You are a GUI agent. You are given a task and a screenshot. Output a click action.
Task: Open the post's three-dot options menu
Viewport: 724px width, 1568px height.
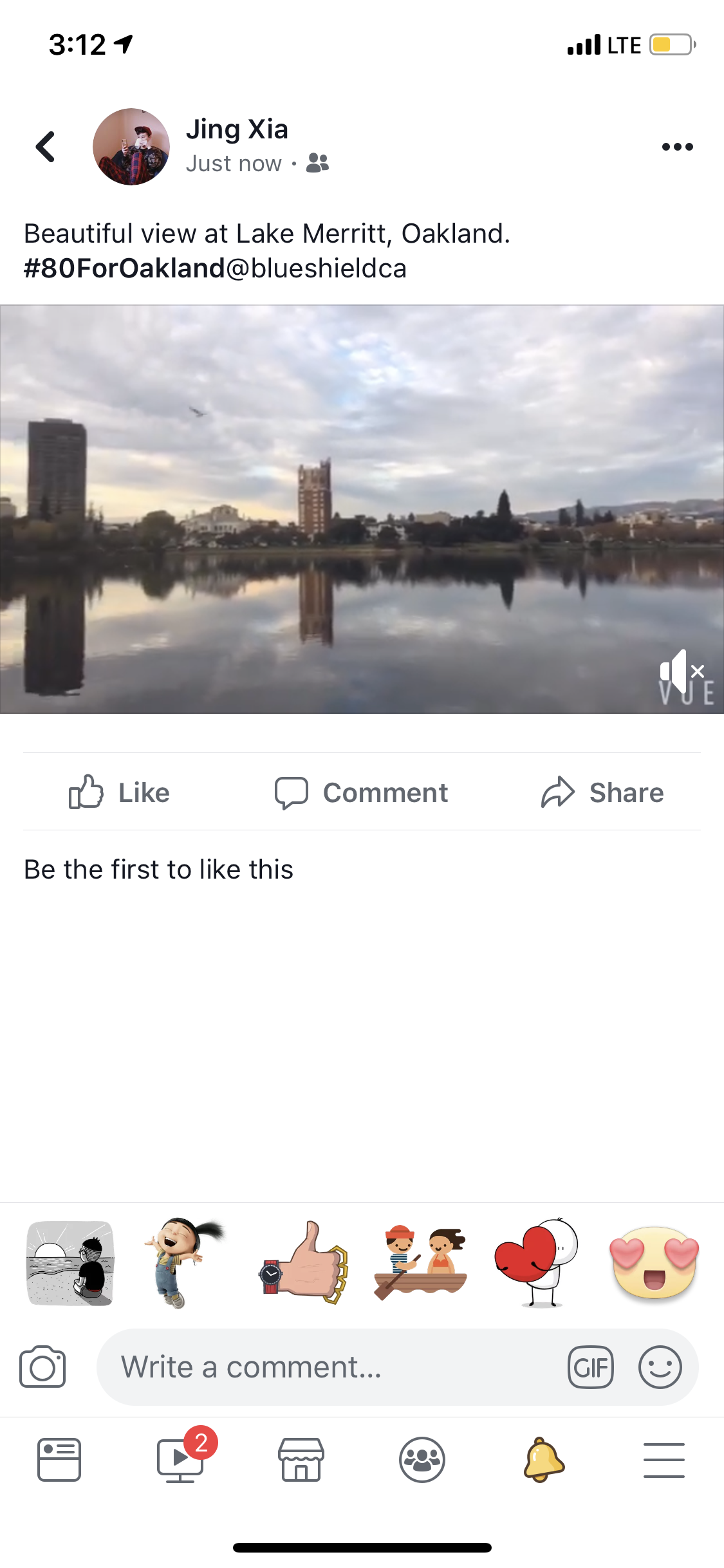tap(677, 147)
